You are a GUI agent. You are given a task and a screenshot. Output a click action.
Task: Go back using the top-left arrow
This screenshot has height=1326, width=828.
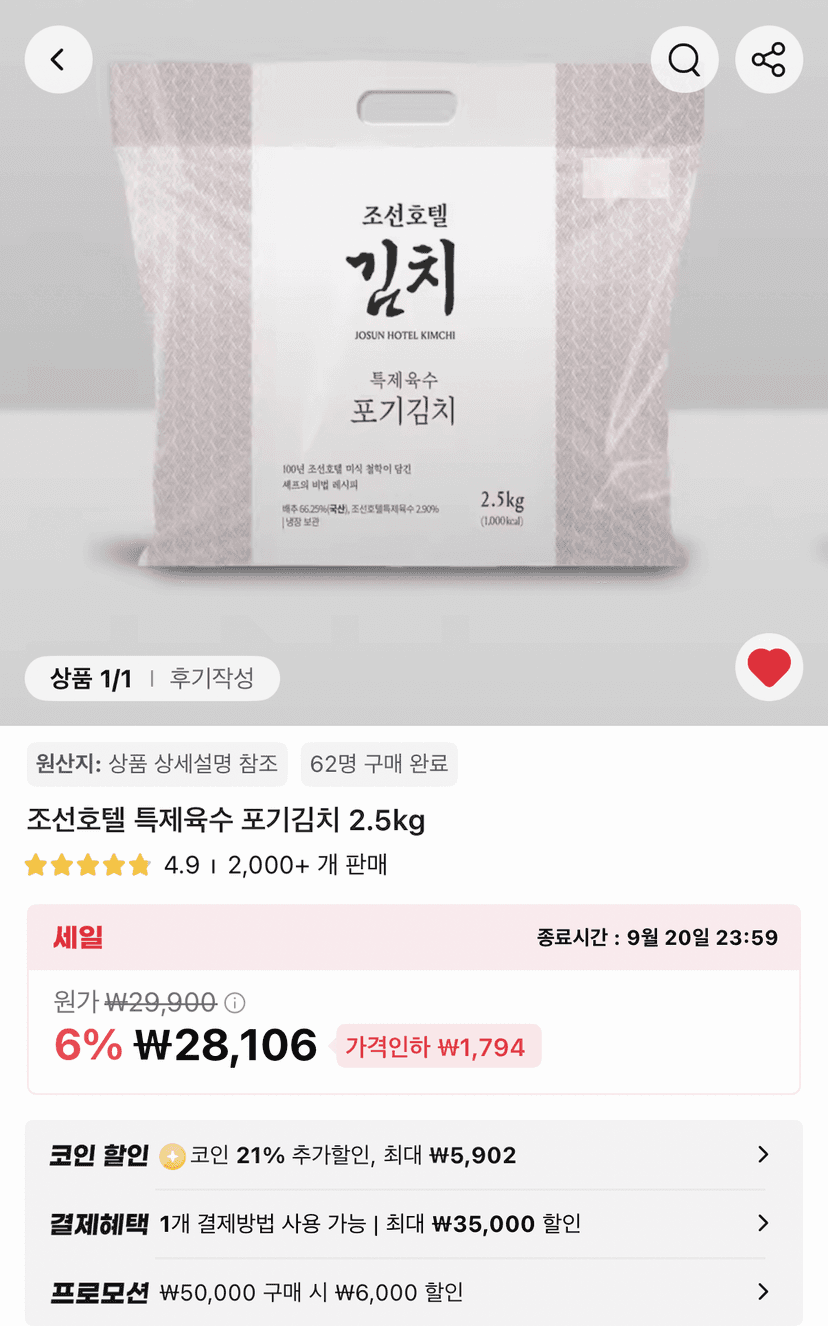[58, 60]
